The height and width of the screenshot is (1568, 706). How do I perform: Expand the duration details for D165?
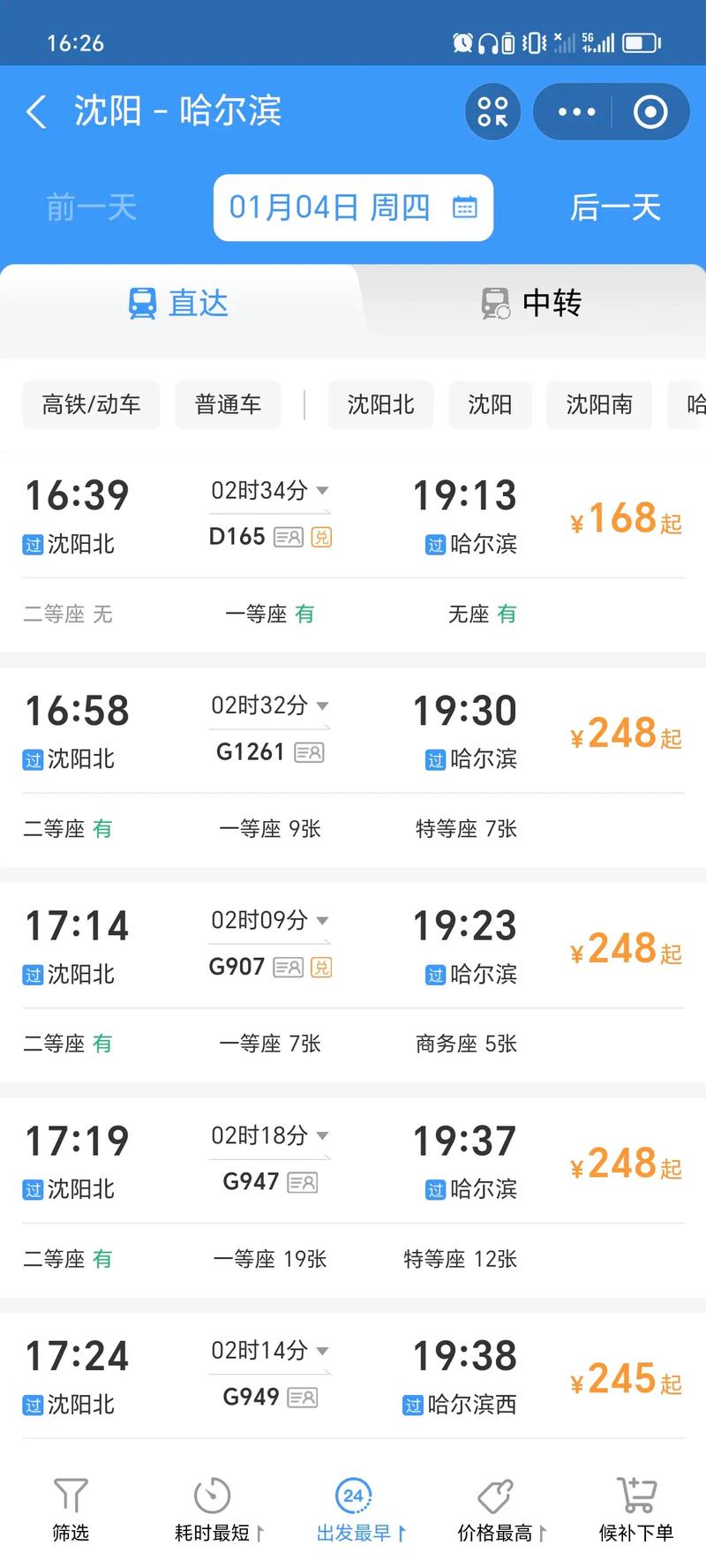pyautogui.click(x=322, y=492)
